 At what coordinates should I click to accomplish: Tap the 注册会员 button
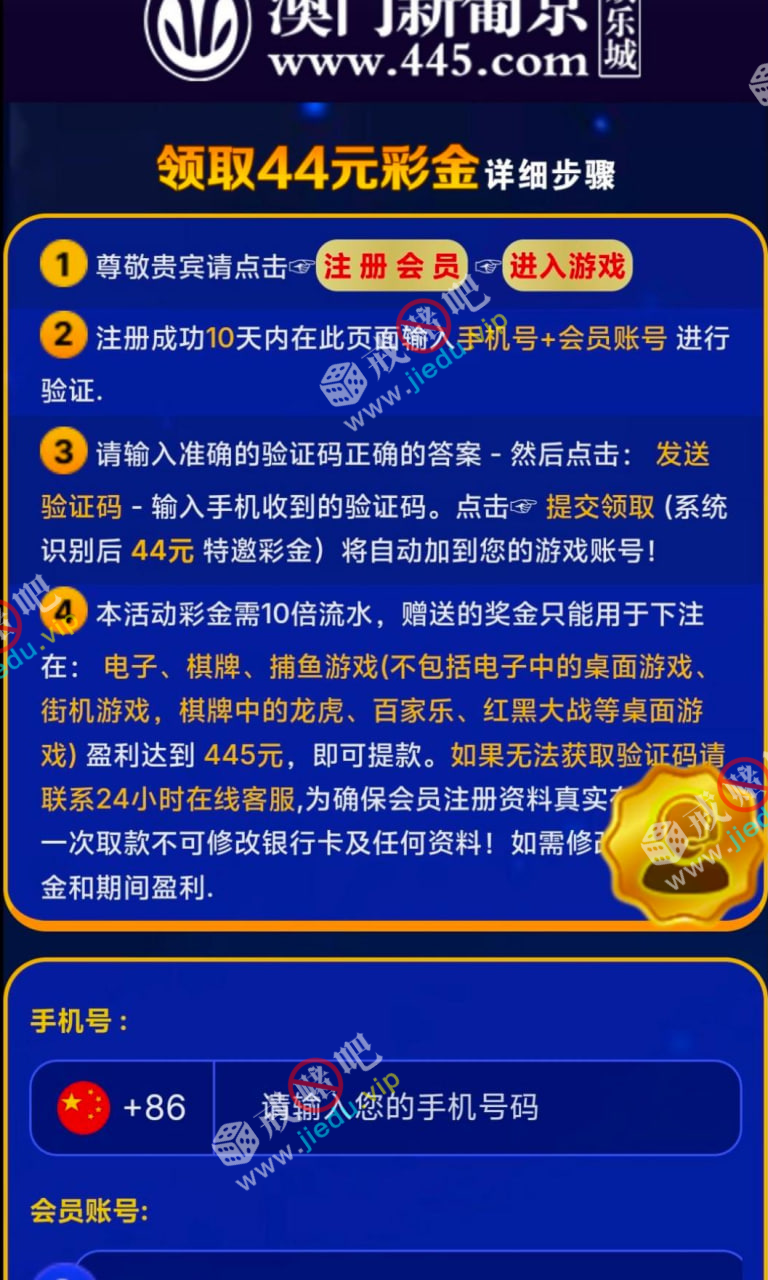tap(392, 266)
